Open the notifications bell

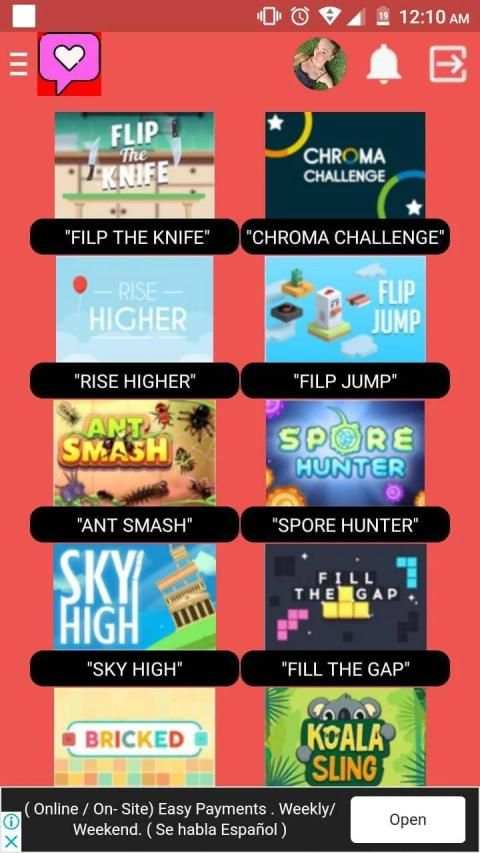click(x=384, y=64)
